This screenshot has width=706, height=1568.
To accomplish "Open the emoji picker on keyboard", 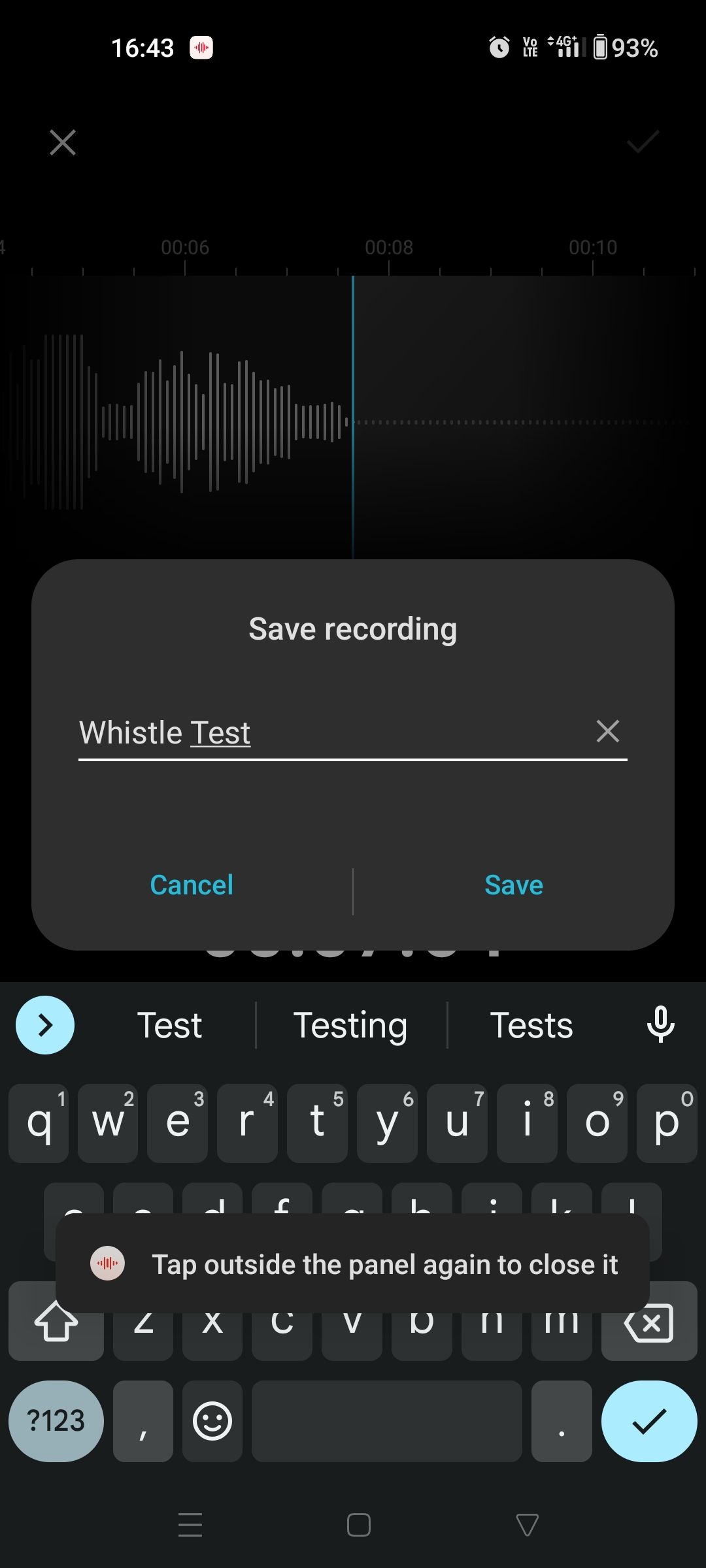I will point(212,1422).
